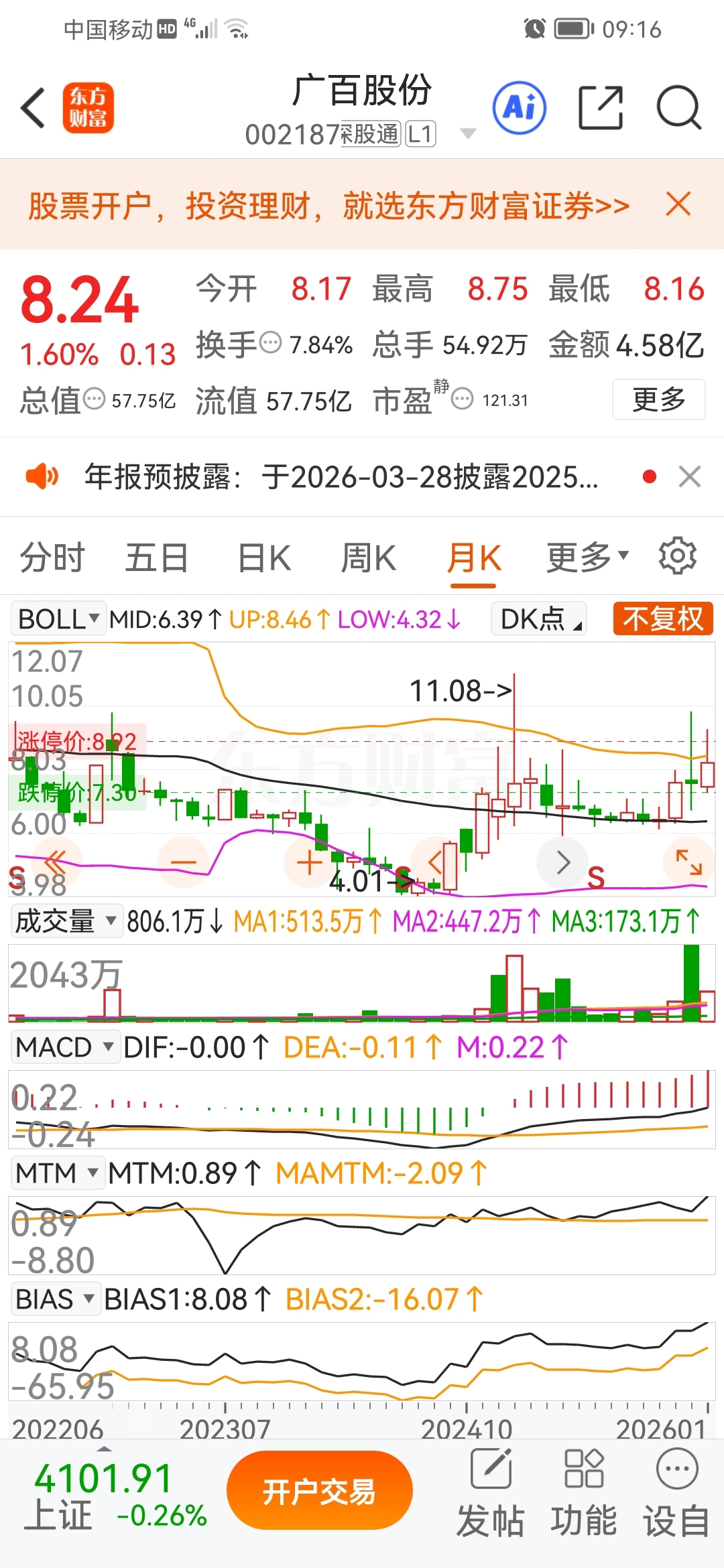Go back using the top-left arrow
Image resolution: width=724 pixels, height=1568 pixels.
coord(34,108)
